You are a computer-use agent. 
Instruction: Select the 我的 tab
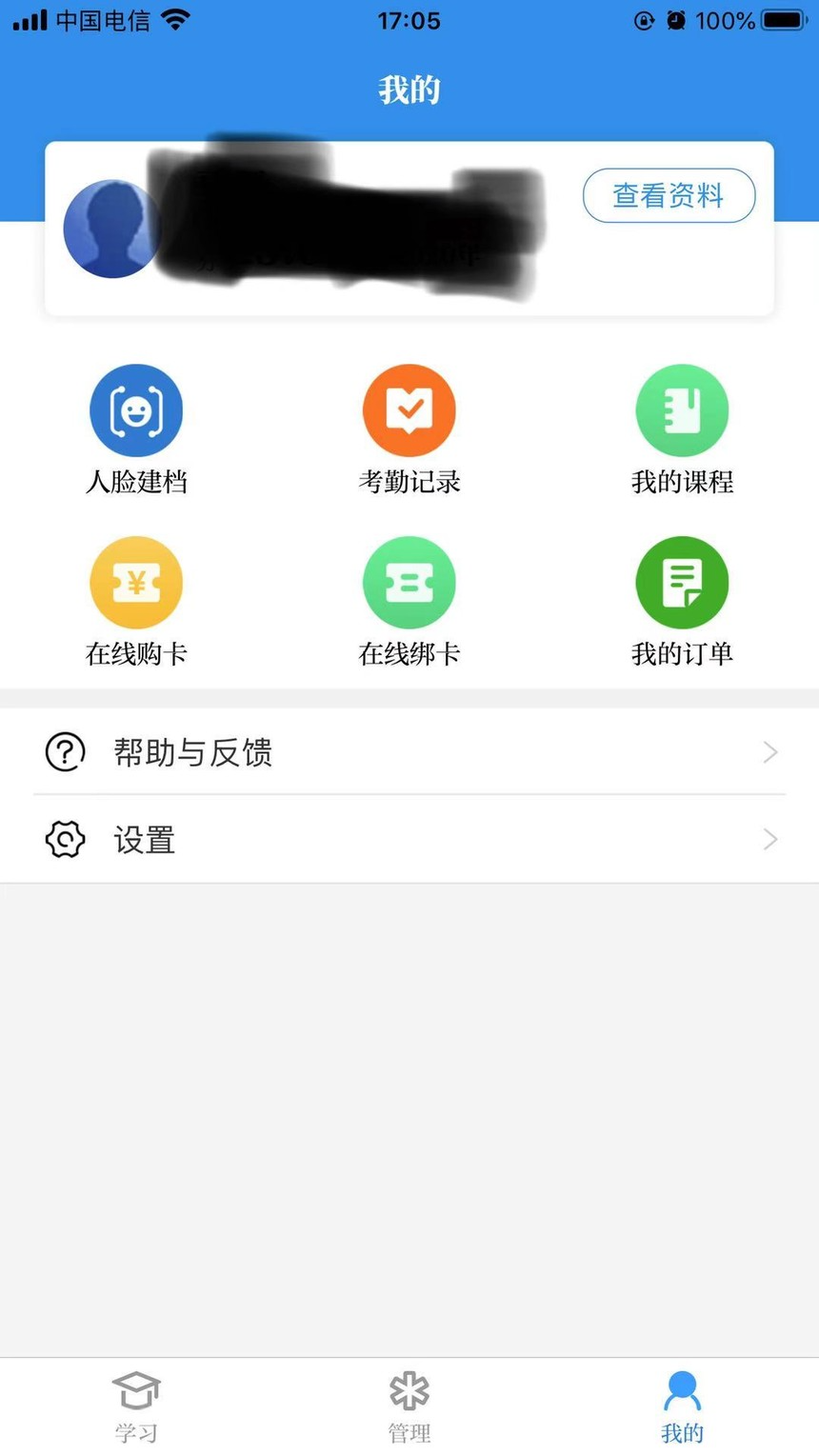click(x=682, y=1407)
